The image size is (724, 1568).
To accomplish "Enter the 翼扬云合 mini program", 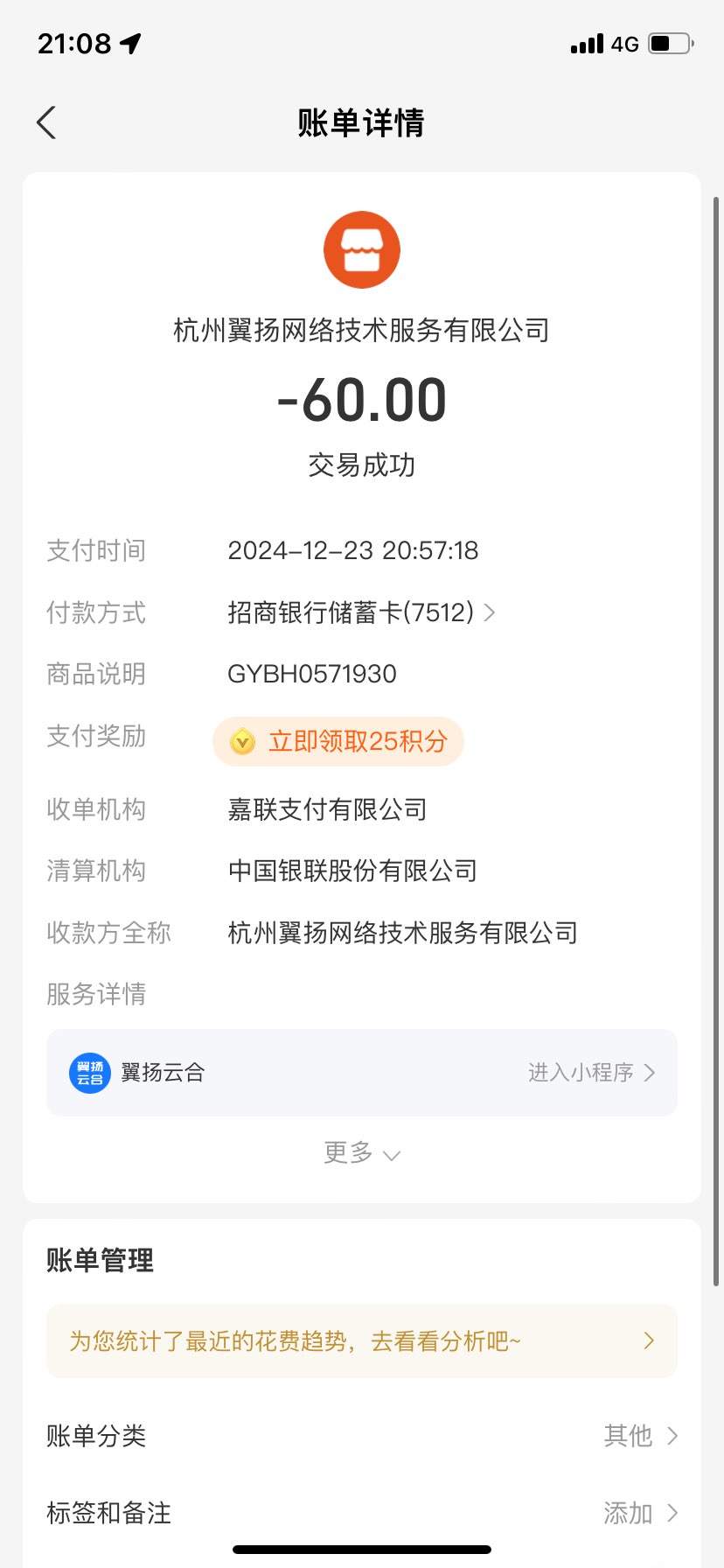I will tap(590, 1073).
